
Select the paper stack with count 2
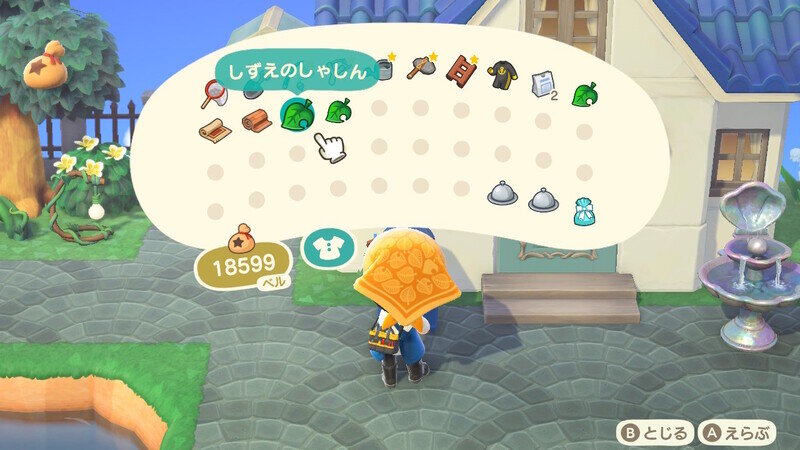click(542, 83)
